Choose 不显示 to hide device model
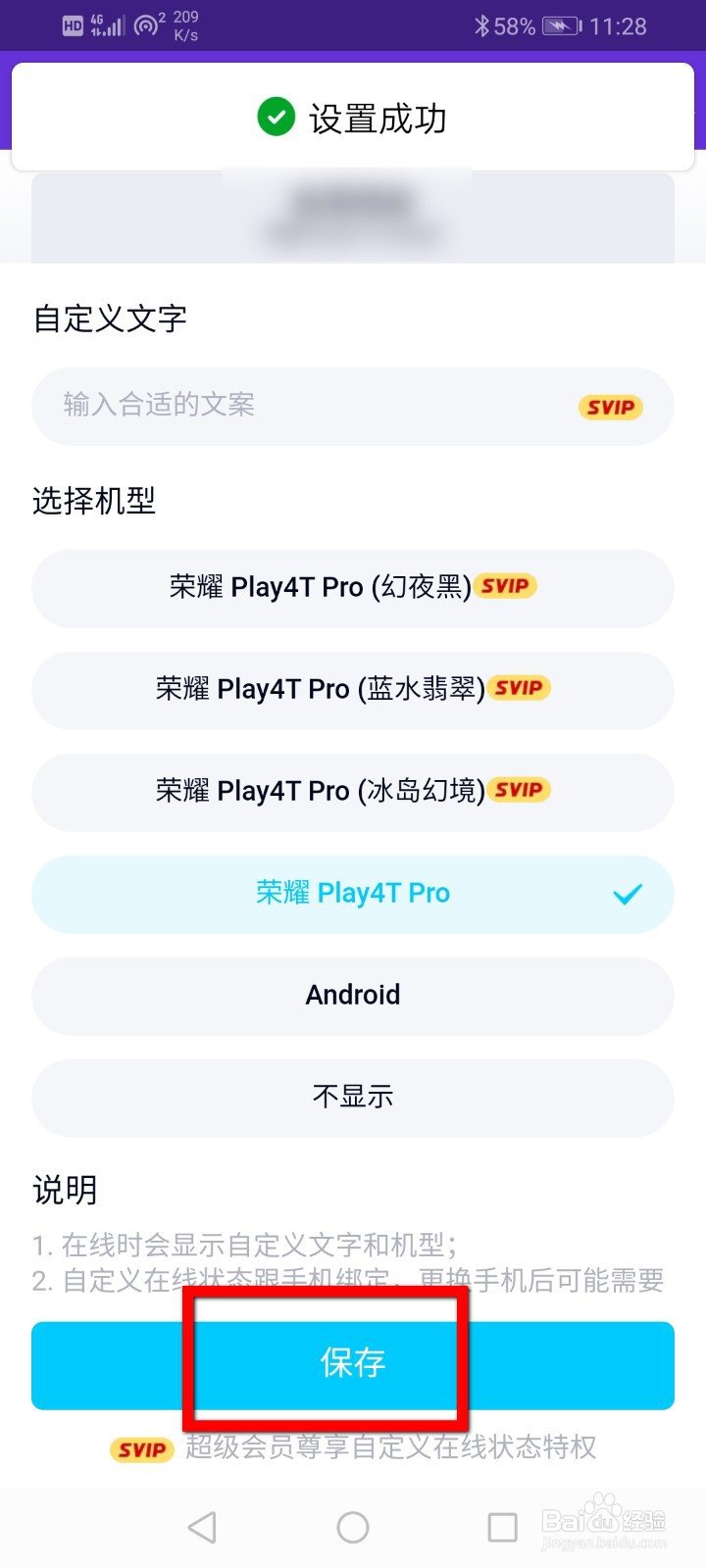 click(x=353, y=1098)
